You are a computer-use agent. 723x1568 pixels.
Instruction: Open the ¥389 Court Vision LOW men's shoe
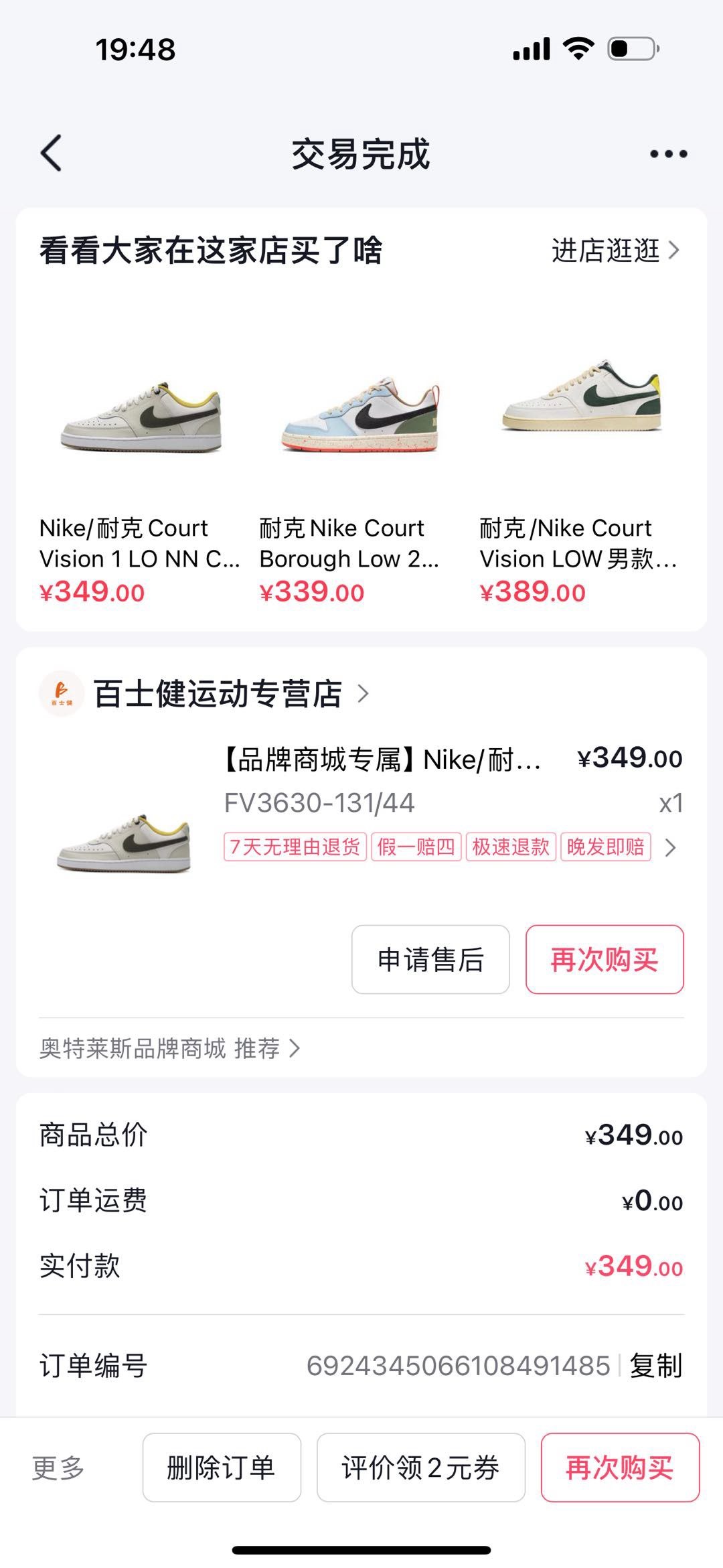pyautogui.click(x=580, y=455)
